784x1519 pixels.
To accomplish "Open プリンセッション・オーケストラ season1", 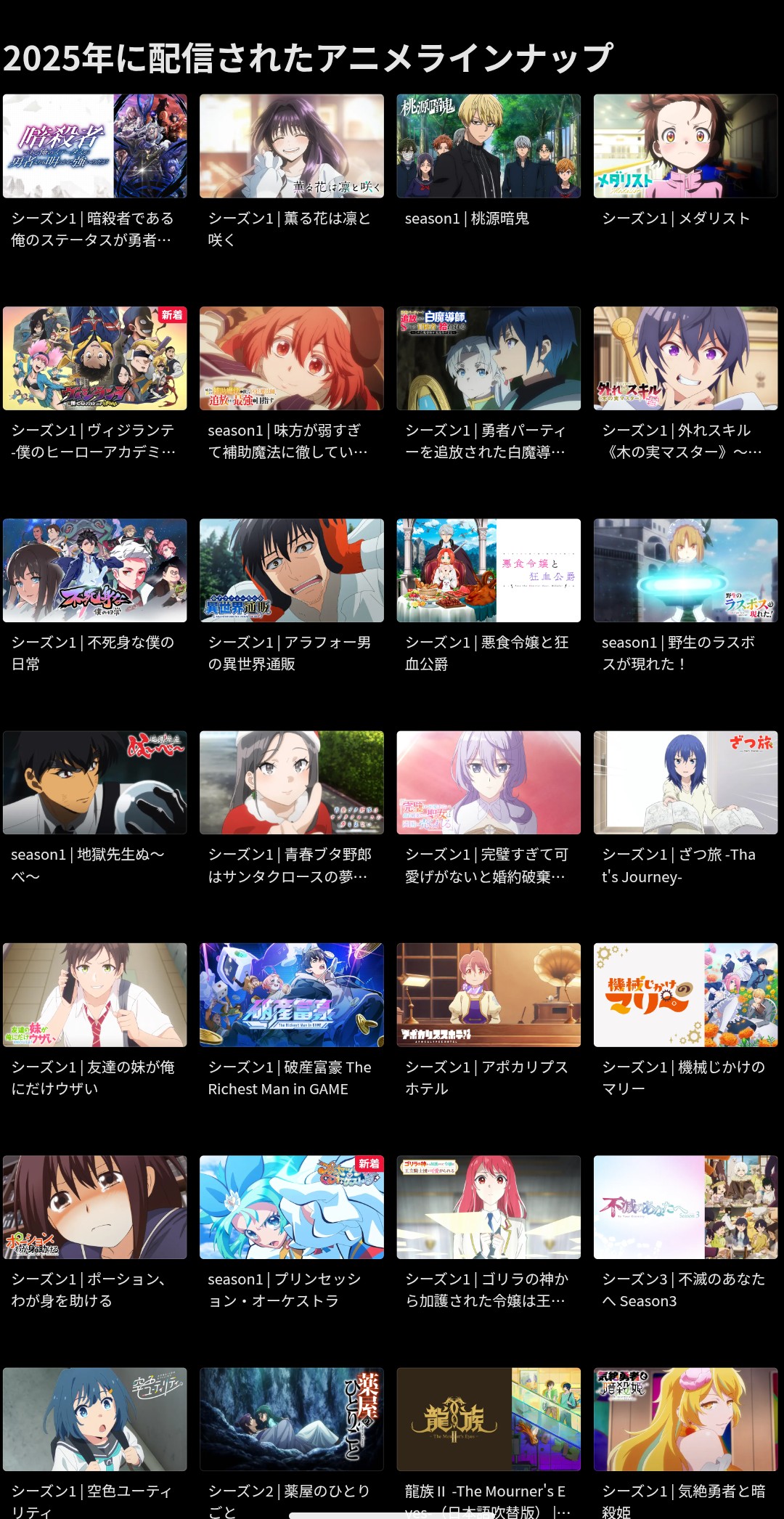I will point(291,1207).
